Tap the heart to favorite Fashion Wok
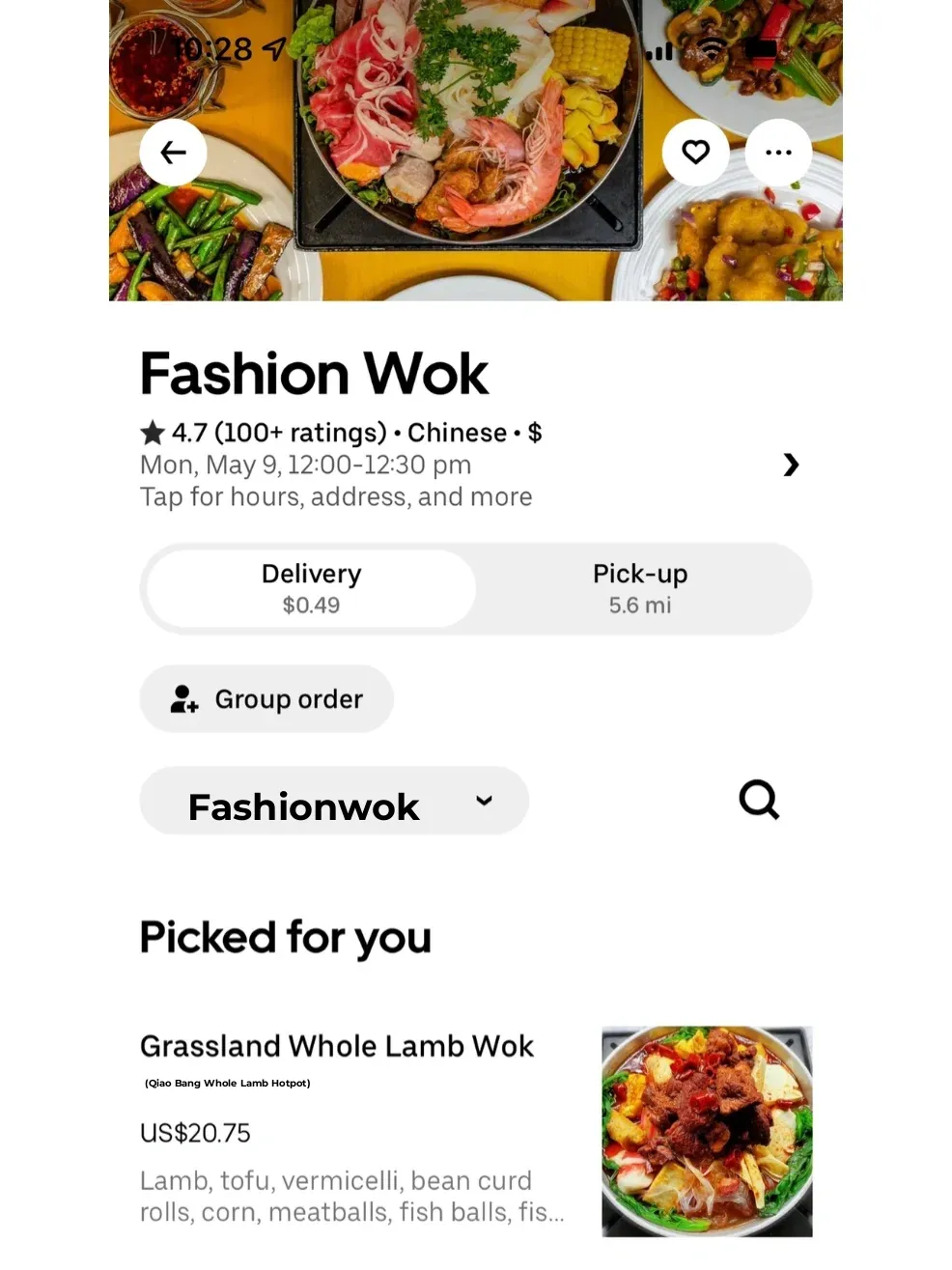Screen dimensions: 952x1270 coord(696,152)
